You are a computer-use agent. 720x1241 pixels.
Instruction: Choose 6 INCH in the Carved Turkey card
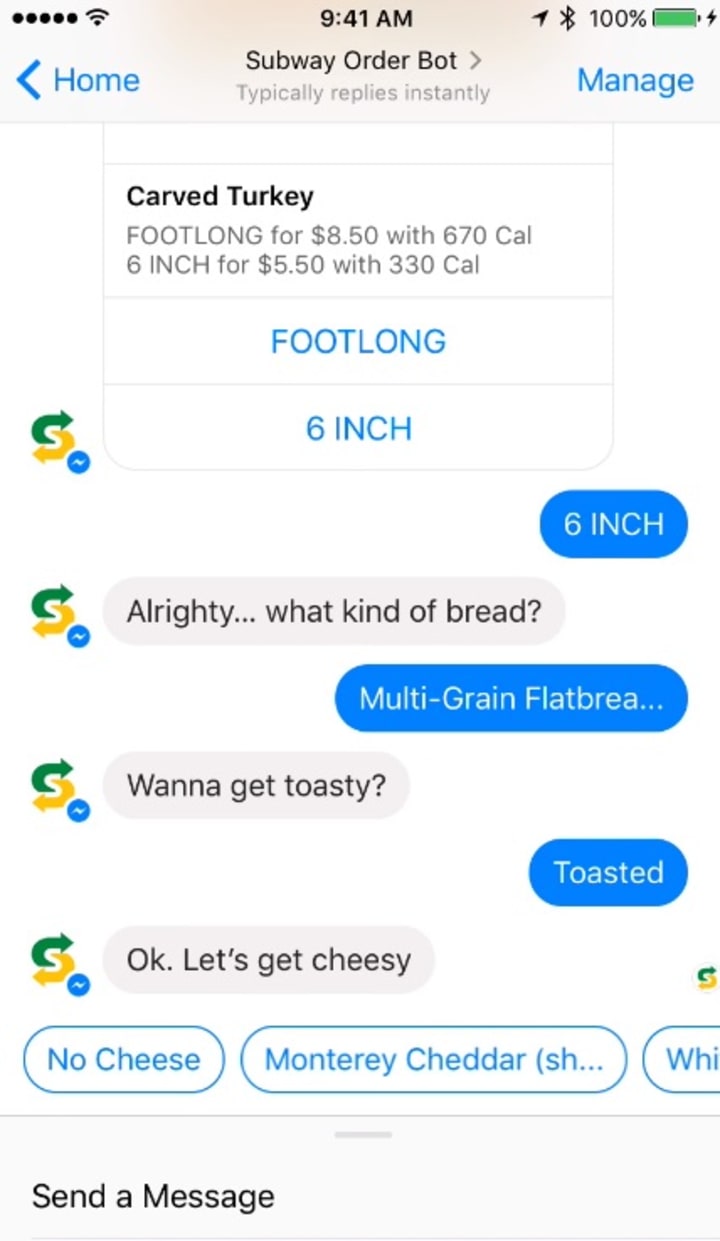click(358, 428)
